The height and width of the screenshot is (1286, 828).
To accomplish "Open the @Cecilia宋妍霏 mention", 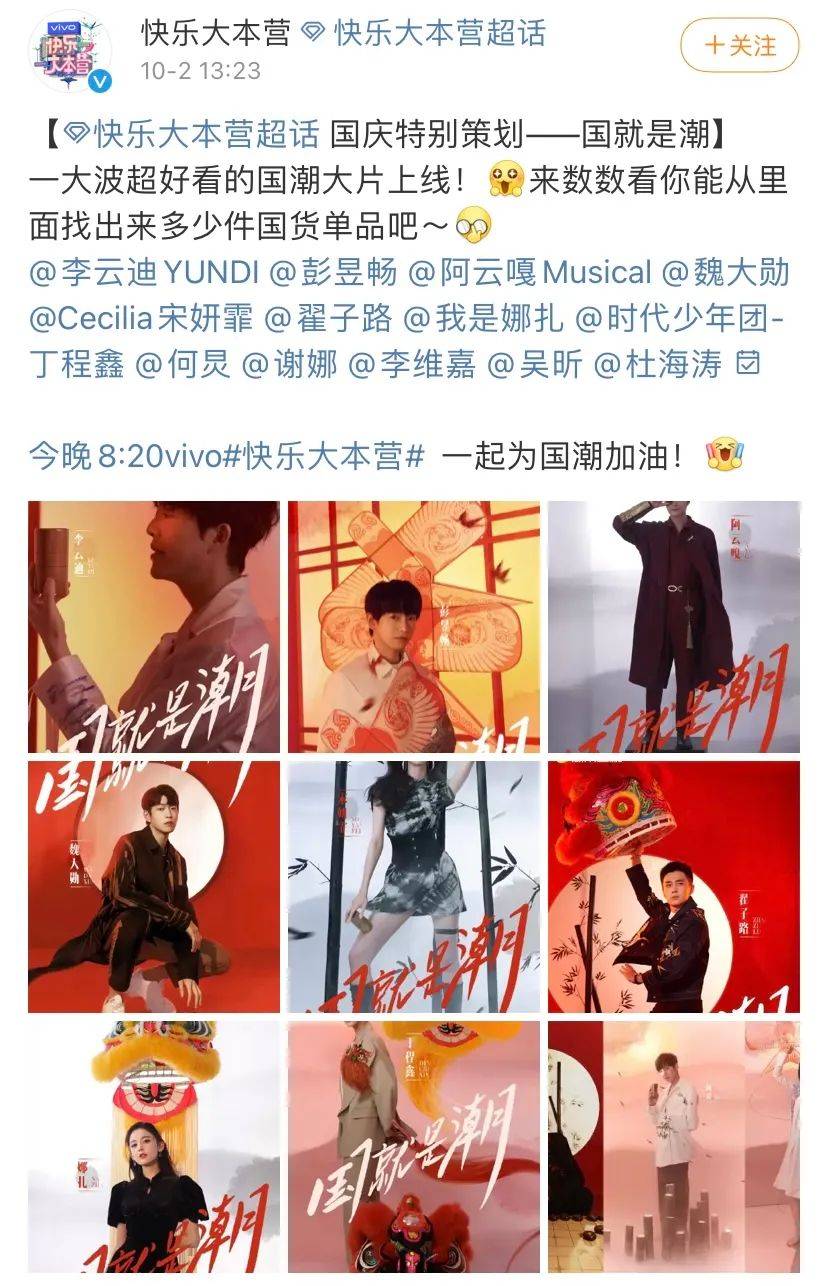I will (140, 318).
